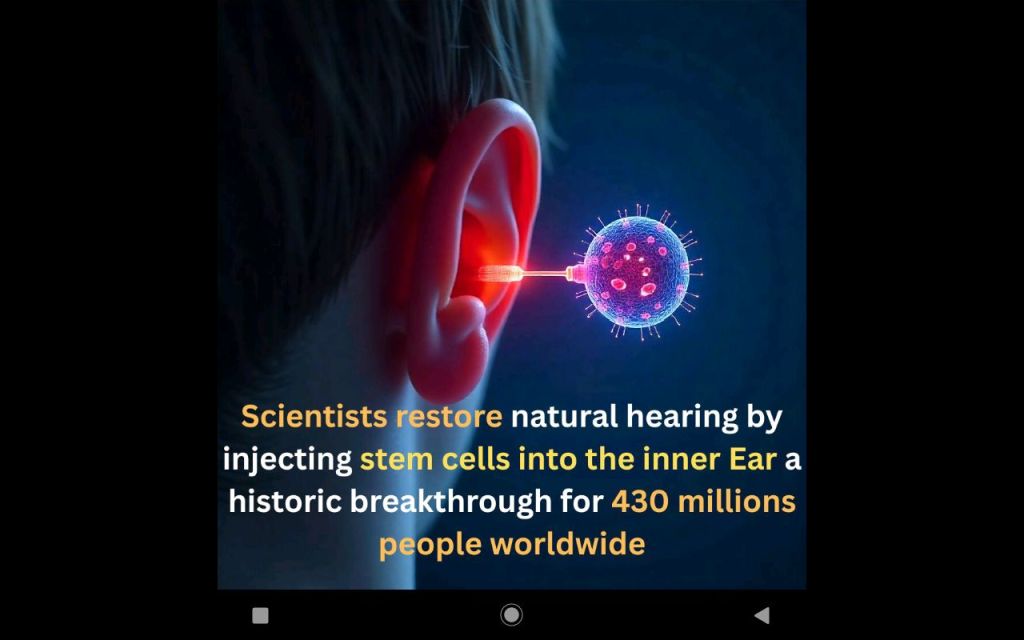
Task: Tap the home button in the navigation bar
Action: [x=511, y=615]
